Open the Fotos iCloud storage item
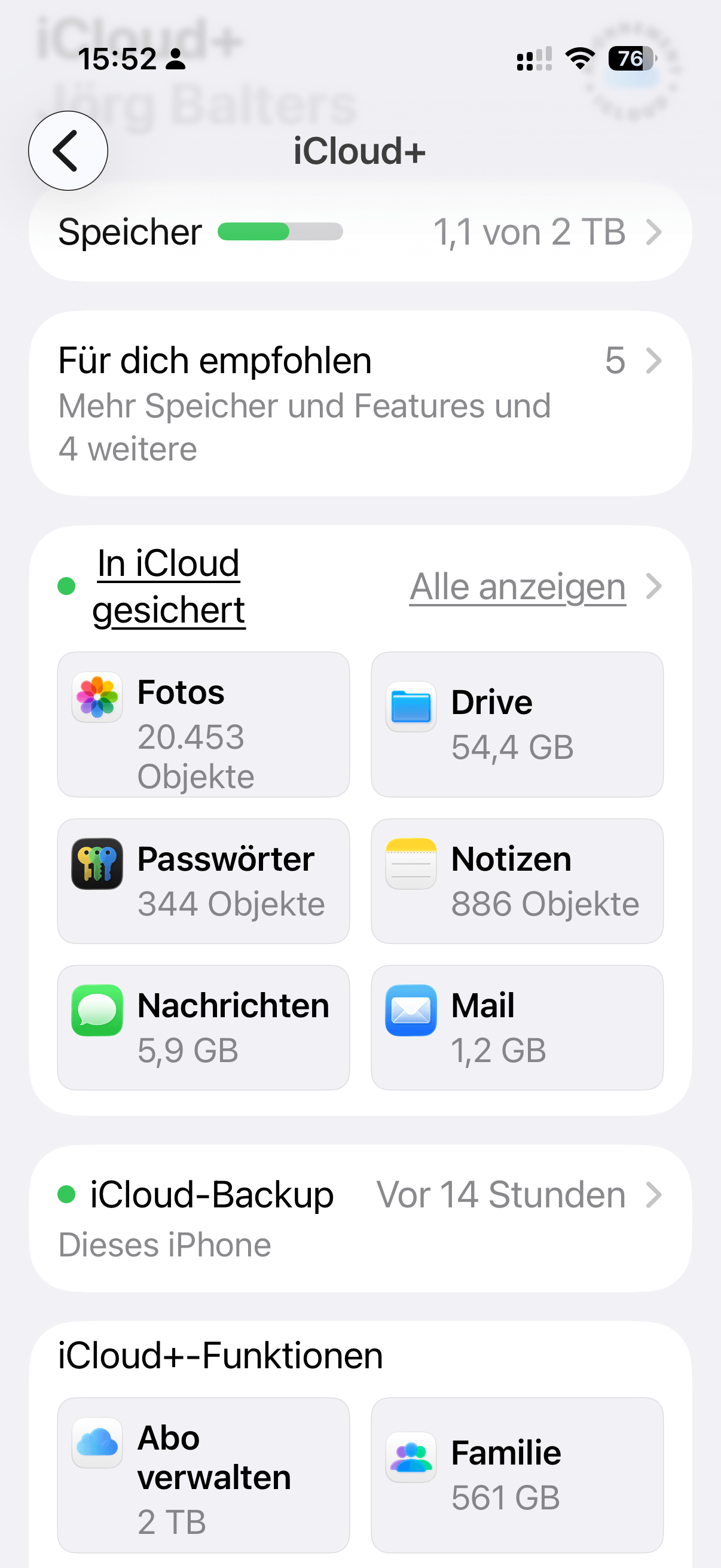 [203, 724]
